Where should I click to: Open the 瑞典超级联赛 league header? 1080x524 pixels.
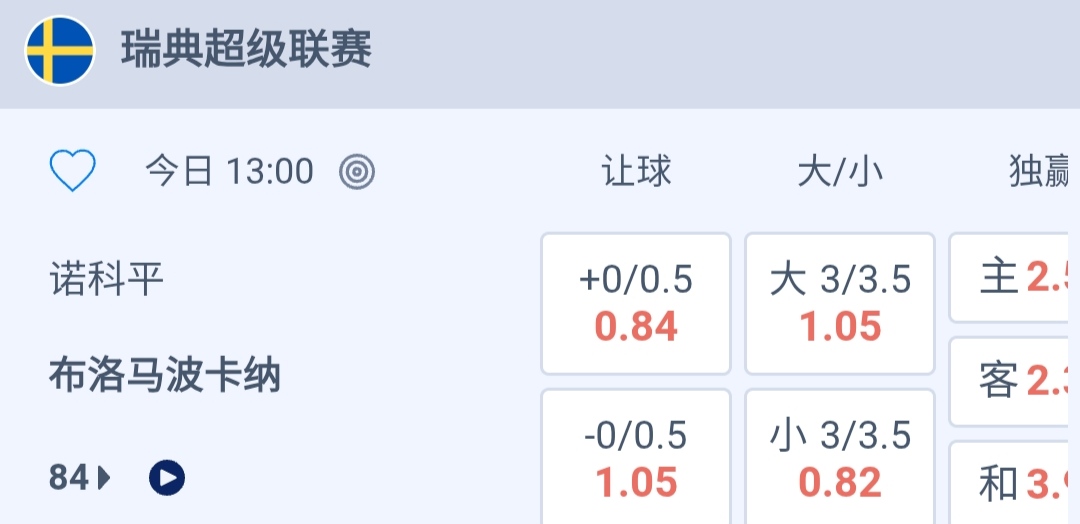pos(245,50)
